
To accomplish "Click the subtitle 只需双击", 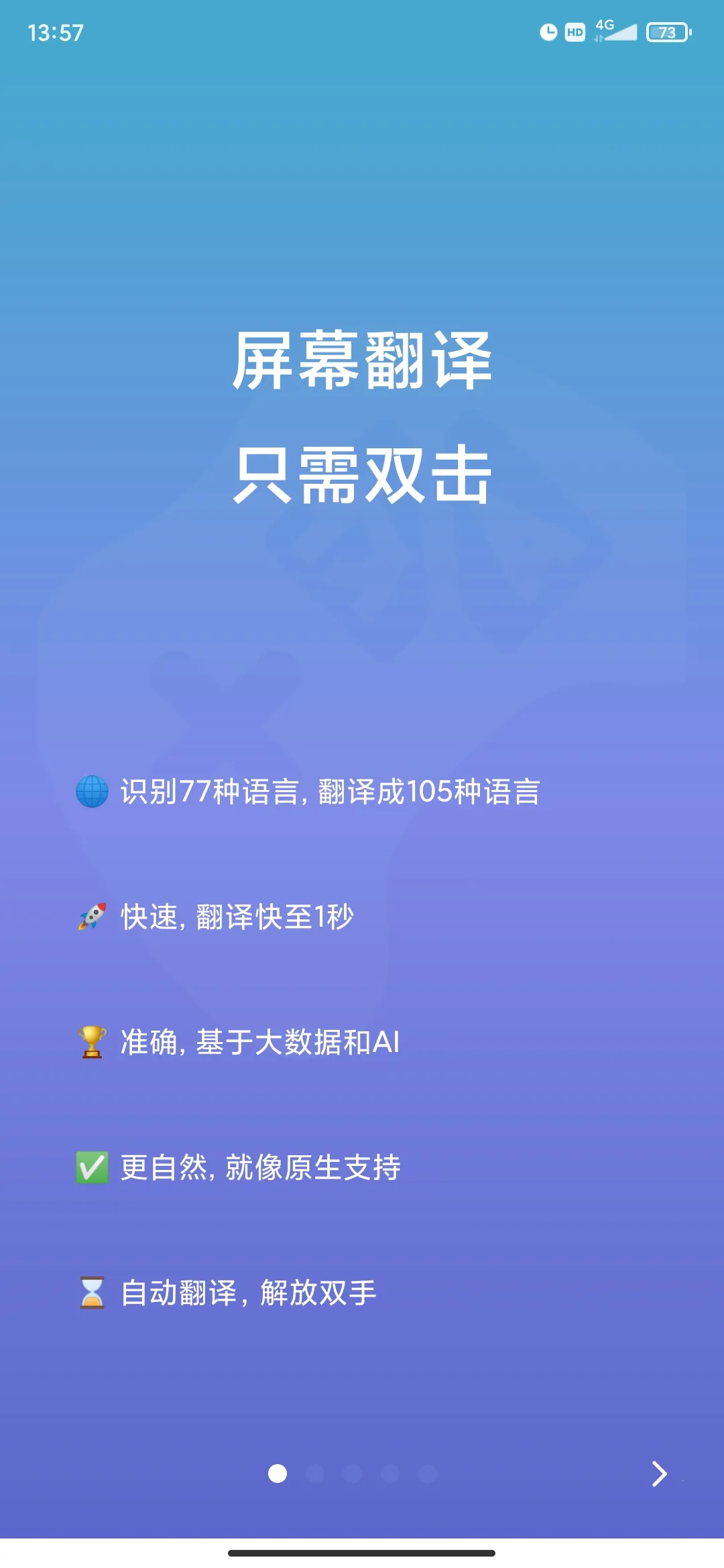I will 362,476.
